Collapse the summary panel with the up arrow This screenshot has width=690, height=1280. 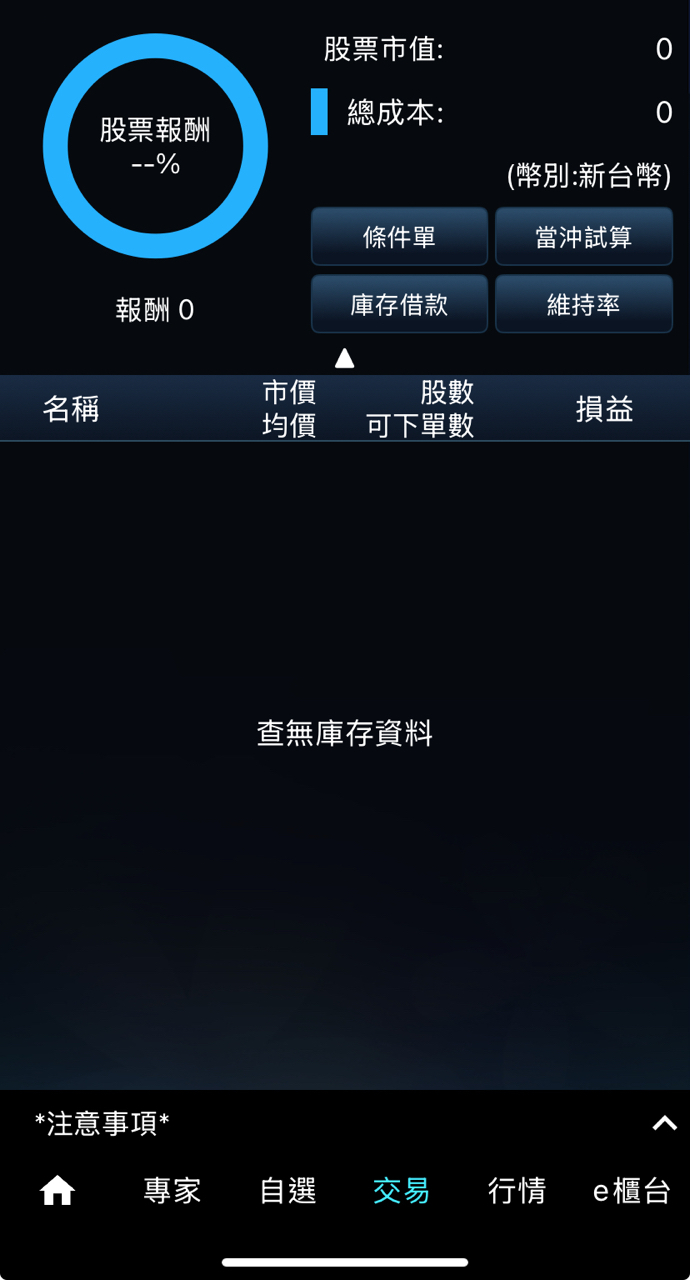(x=345, y=358)
